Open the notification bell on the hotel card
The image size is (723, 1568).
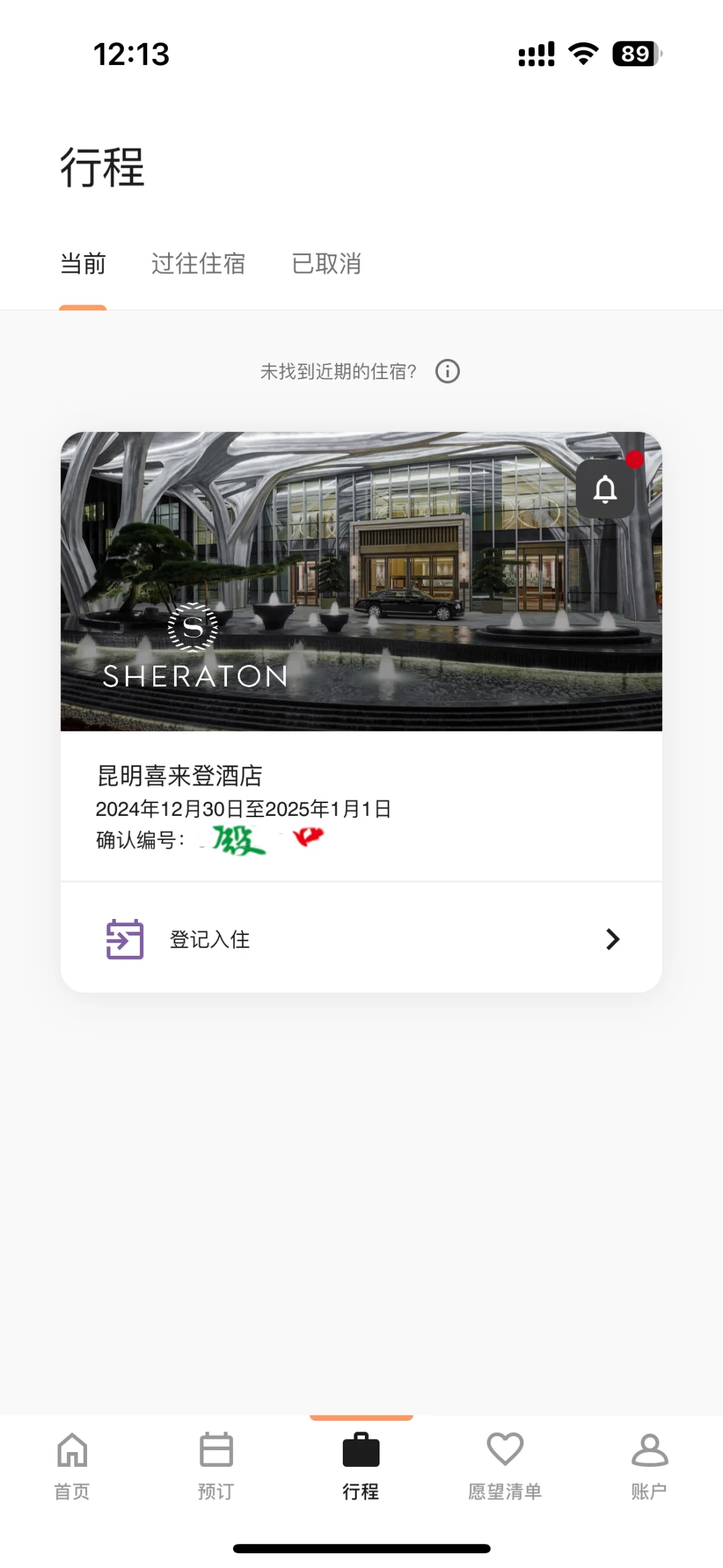605,489
